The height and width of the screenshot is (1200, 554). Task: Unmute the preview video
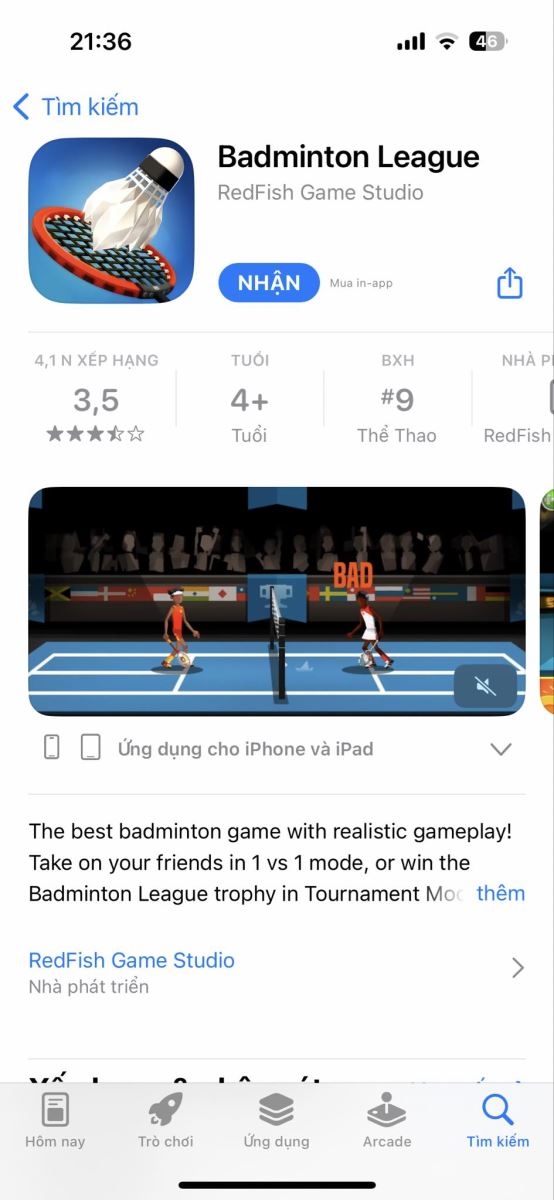pos(485,685)
